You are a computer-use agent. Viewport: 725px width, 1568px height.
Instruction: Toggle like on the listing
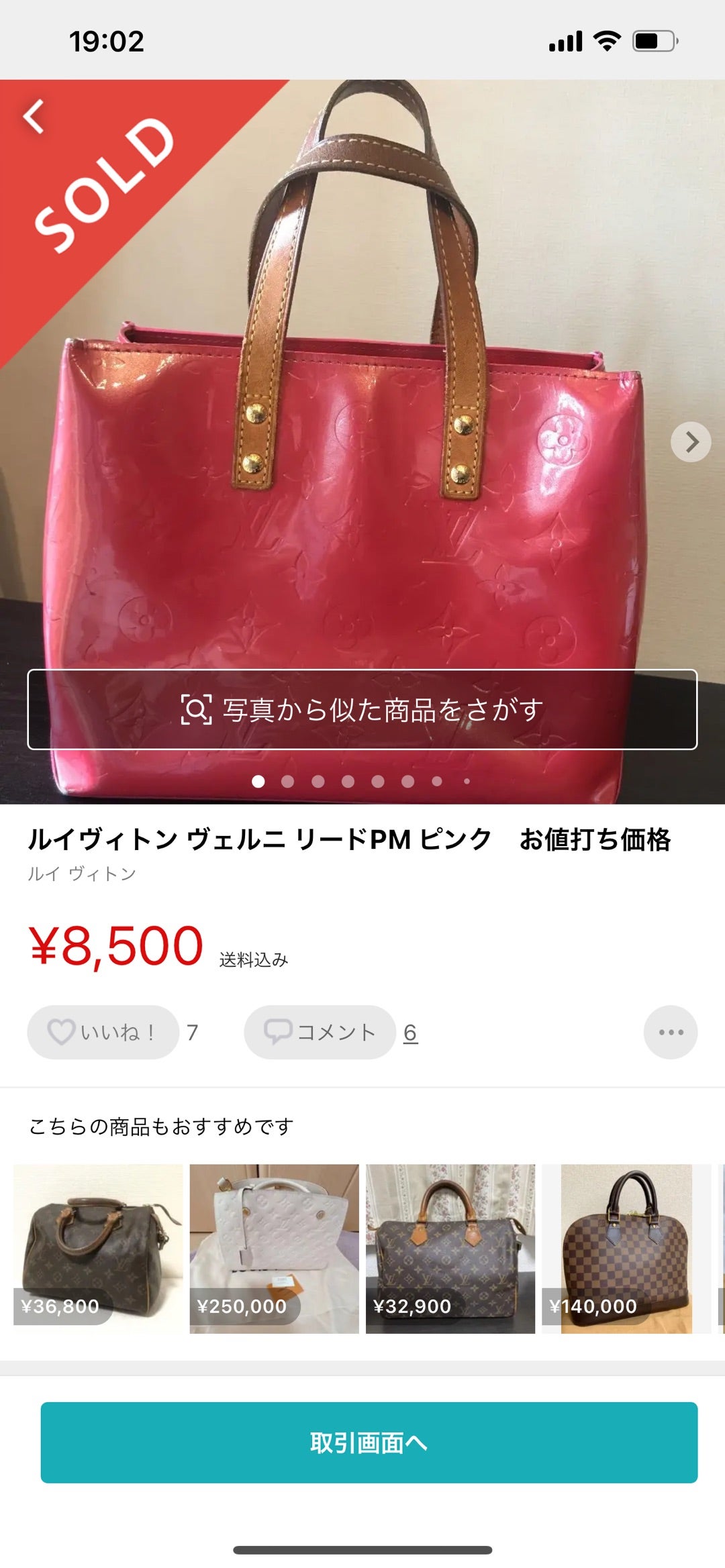pos(101,1033)
